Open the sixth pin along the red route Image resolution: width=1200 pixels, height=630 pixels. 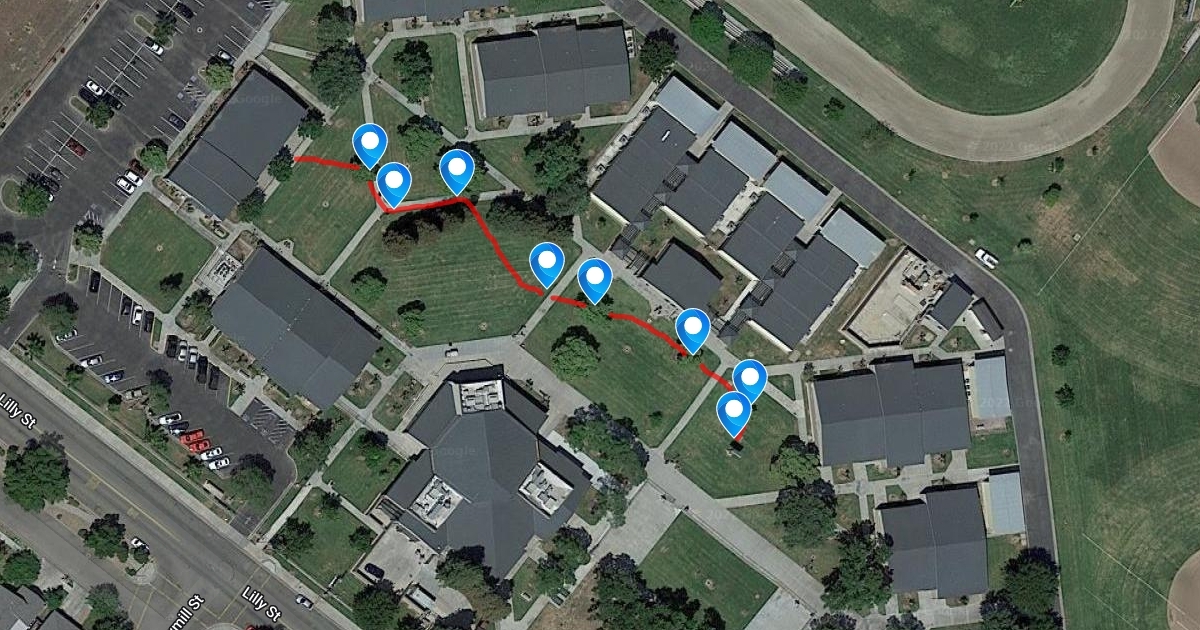point(693,327)
